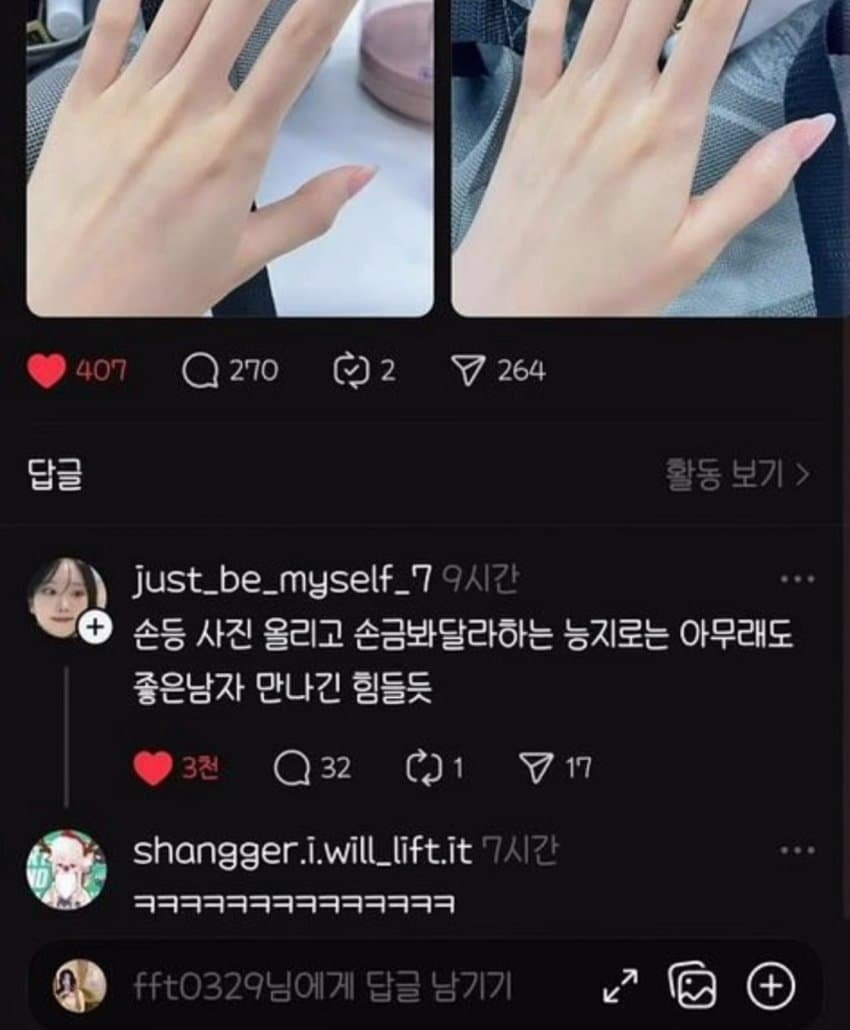Share just_be_myself_7's reply with 17 shares
This screenshot has width=850, height=1030.
(536, 768)
